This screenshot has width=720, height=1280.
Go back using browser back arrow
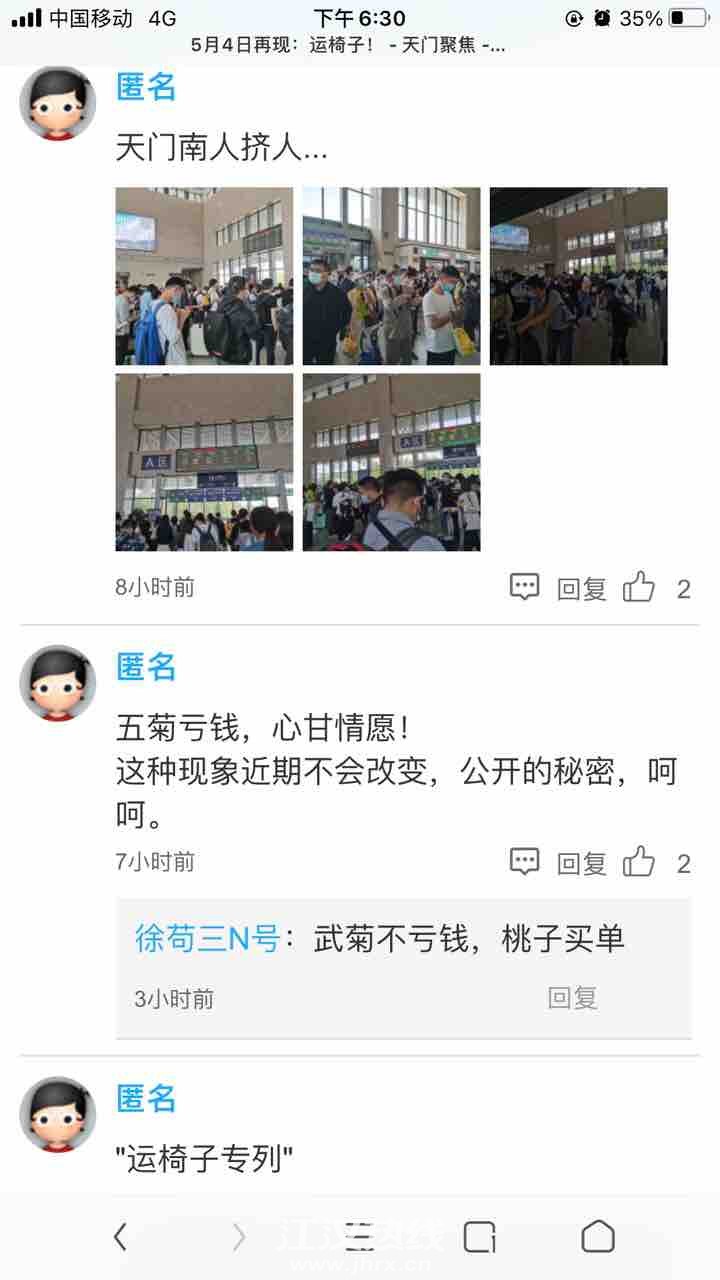point(120,1237)
